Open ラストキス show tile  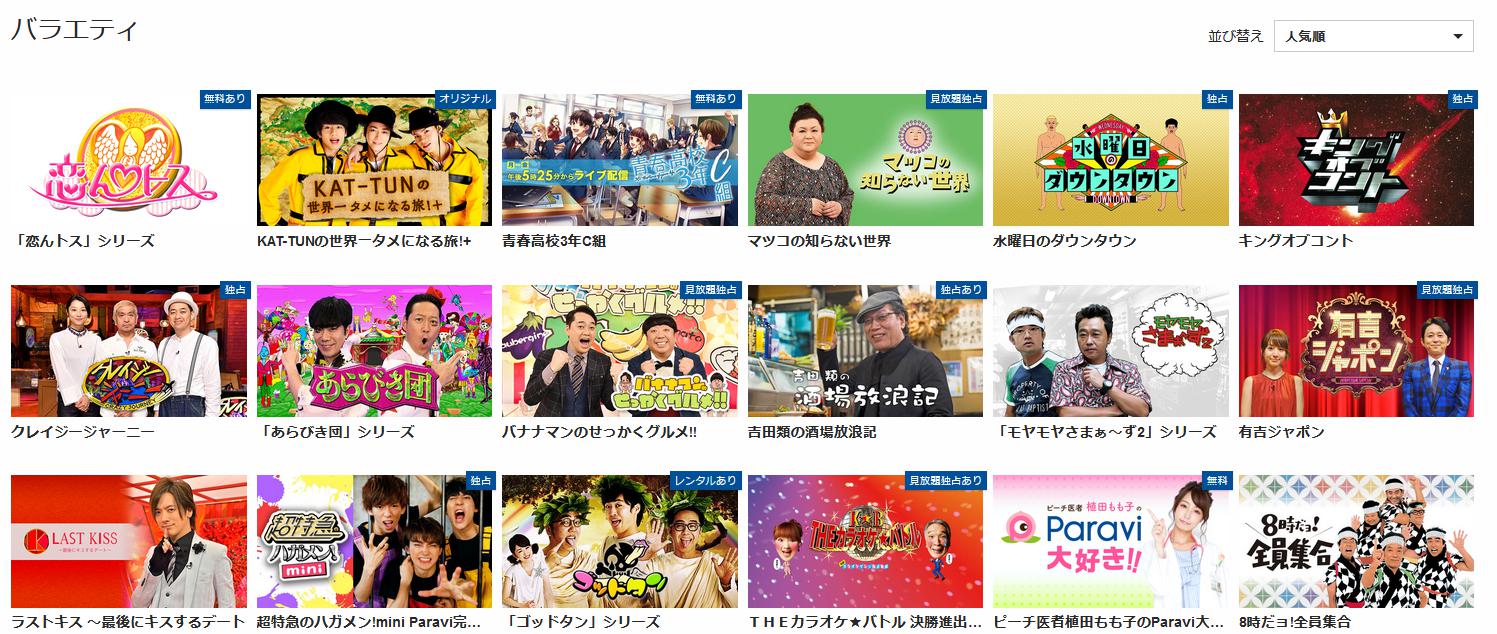128,541
